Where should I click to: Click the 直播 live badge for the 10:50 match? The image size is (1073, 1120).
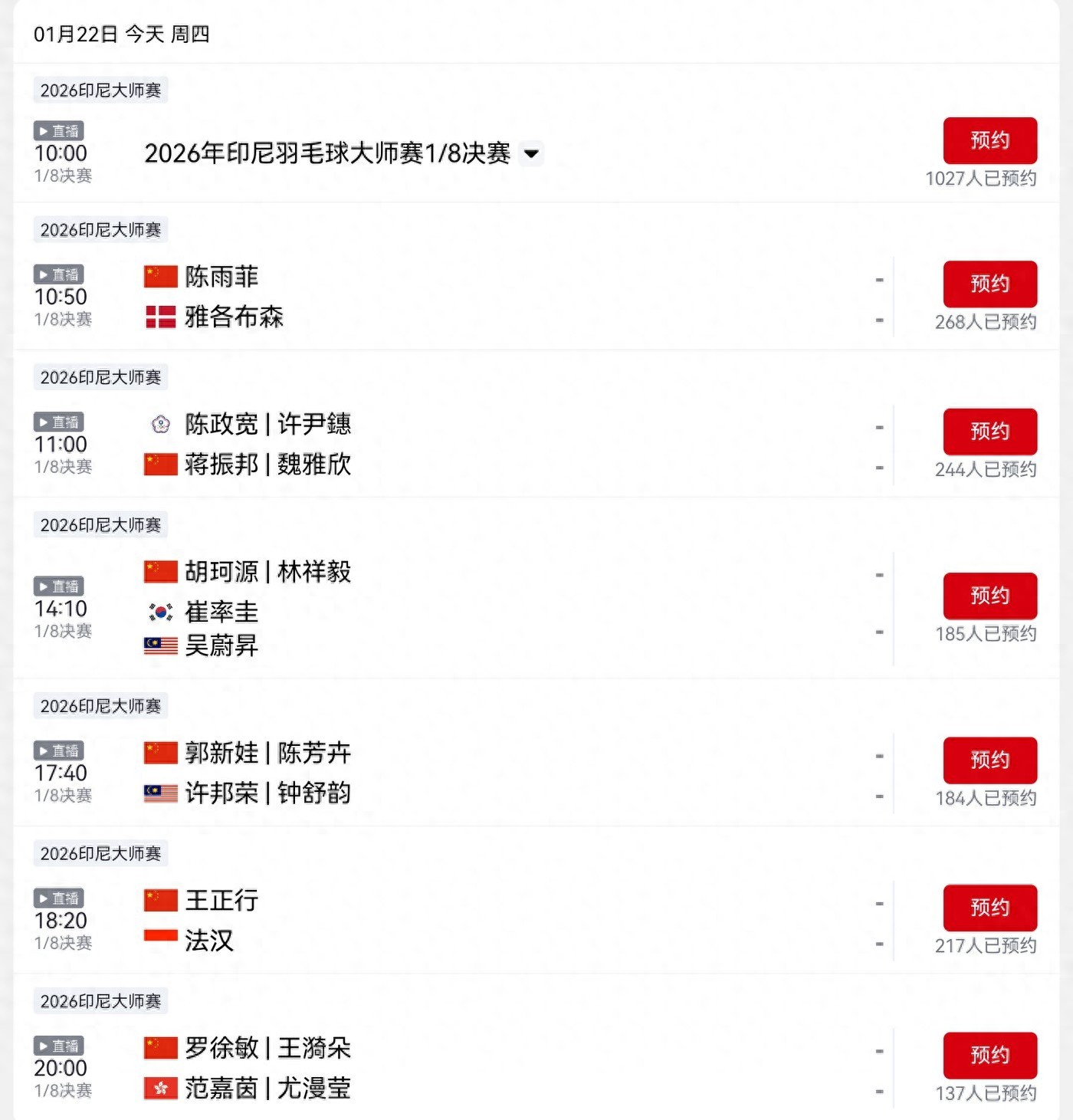(x=60, y=273)
